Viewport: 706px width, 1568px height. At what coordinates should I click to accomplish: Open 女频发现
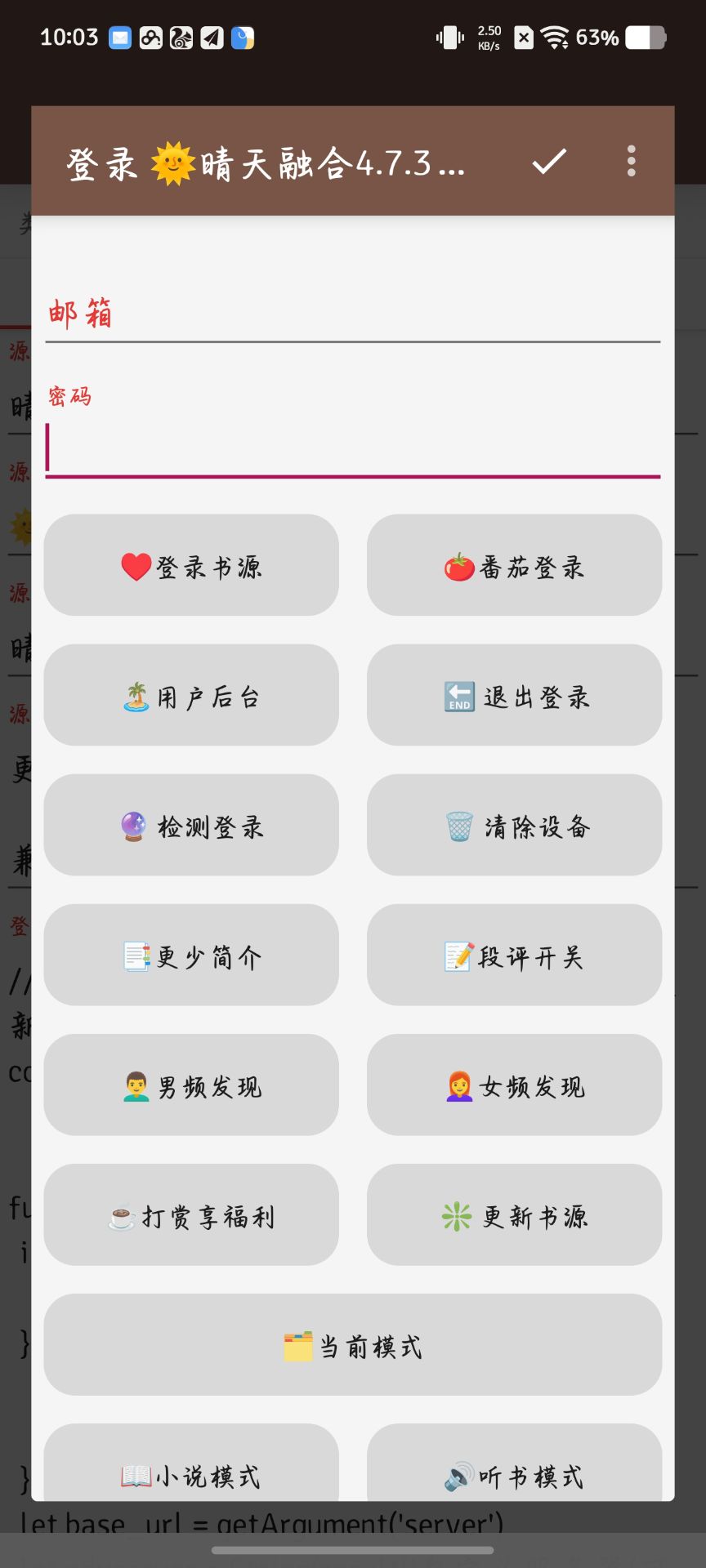(514, 1085)
